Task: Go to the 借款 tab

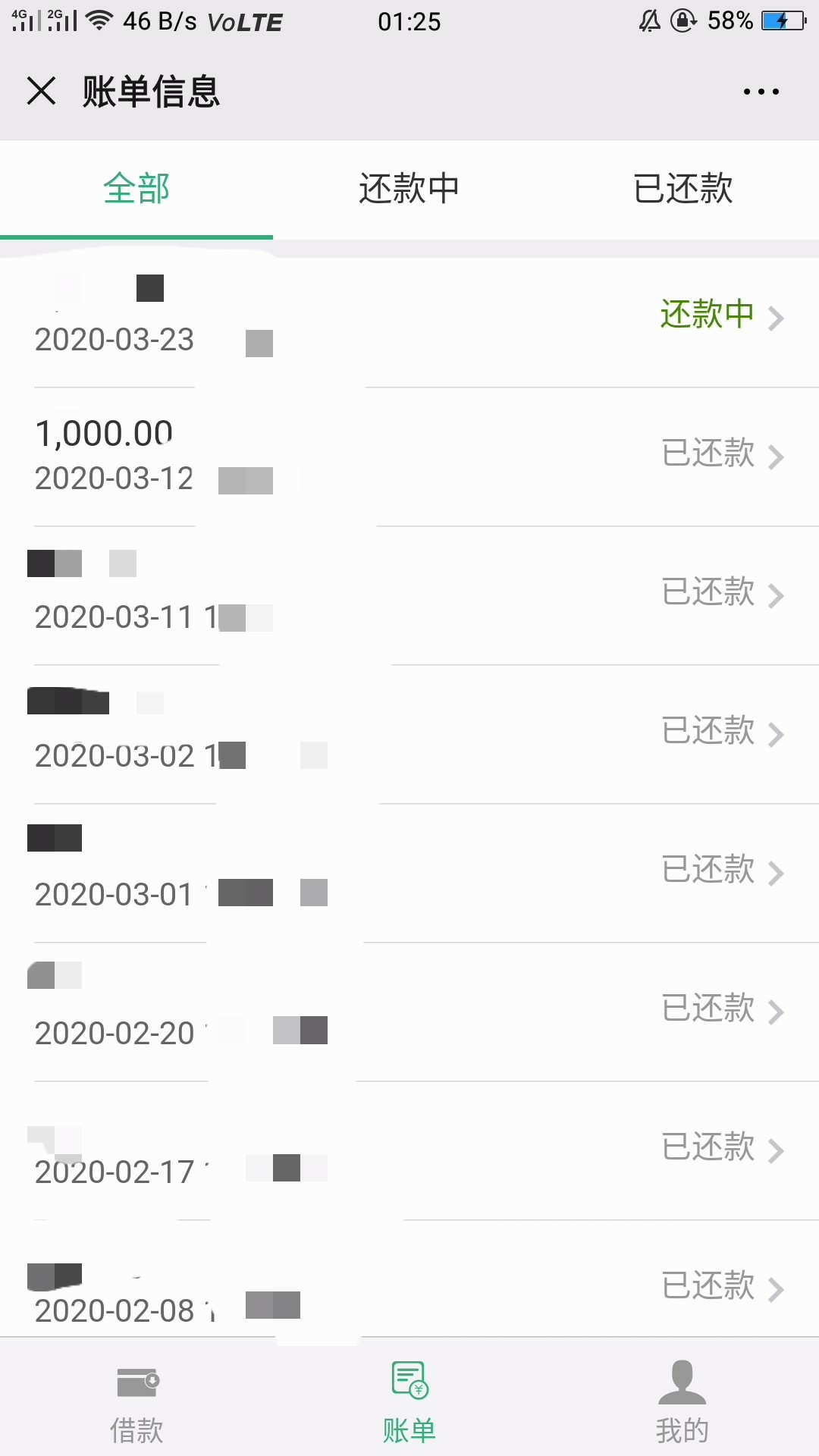Action: pyautogui.click(x=136, y=1401)
